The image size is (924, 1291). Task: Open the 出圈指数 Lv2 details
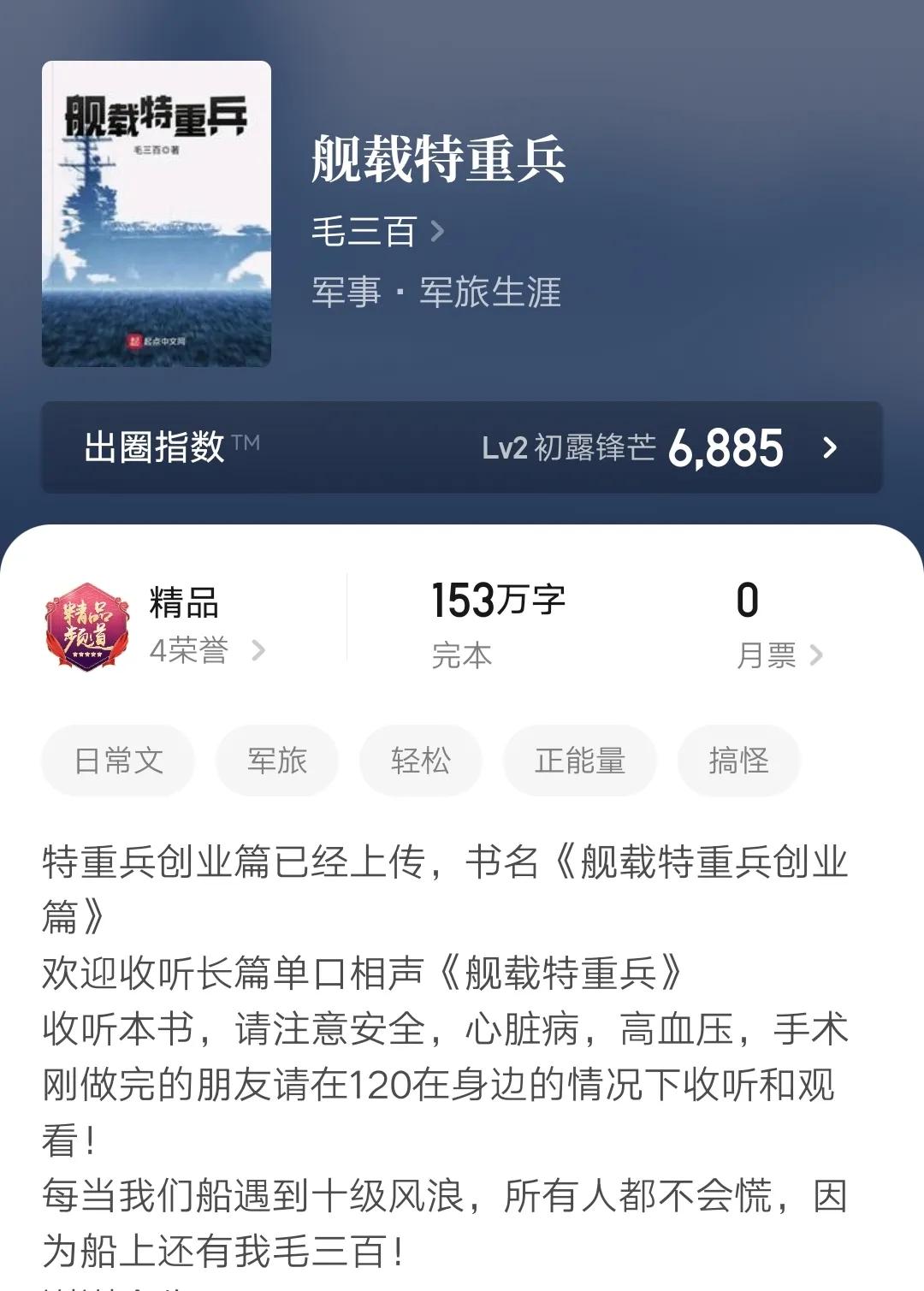tap(462, 447)
